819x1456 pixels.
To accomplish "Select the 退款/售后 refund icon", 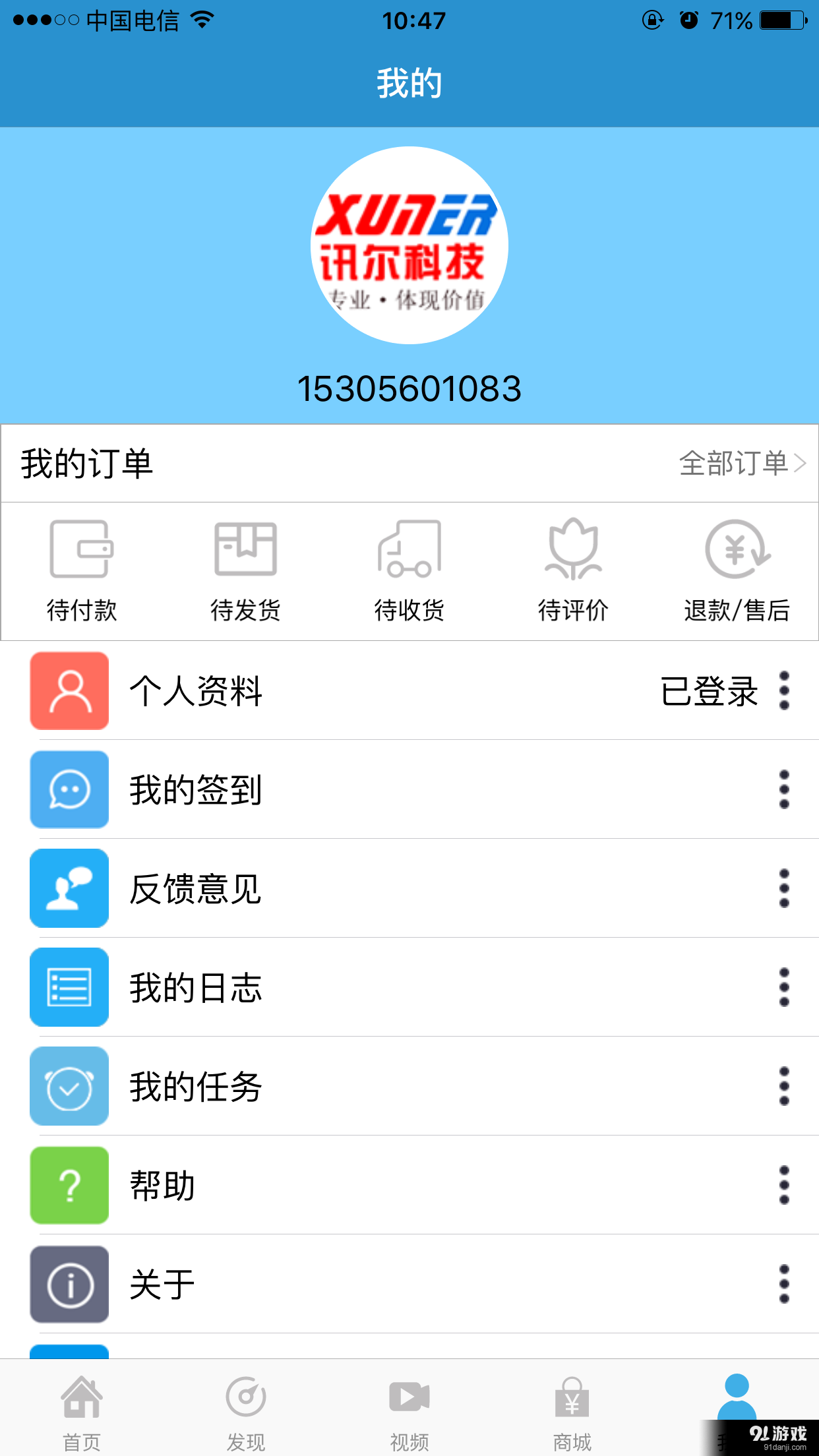I will coord(736,549).
